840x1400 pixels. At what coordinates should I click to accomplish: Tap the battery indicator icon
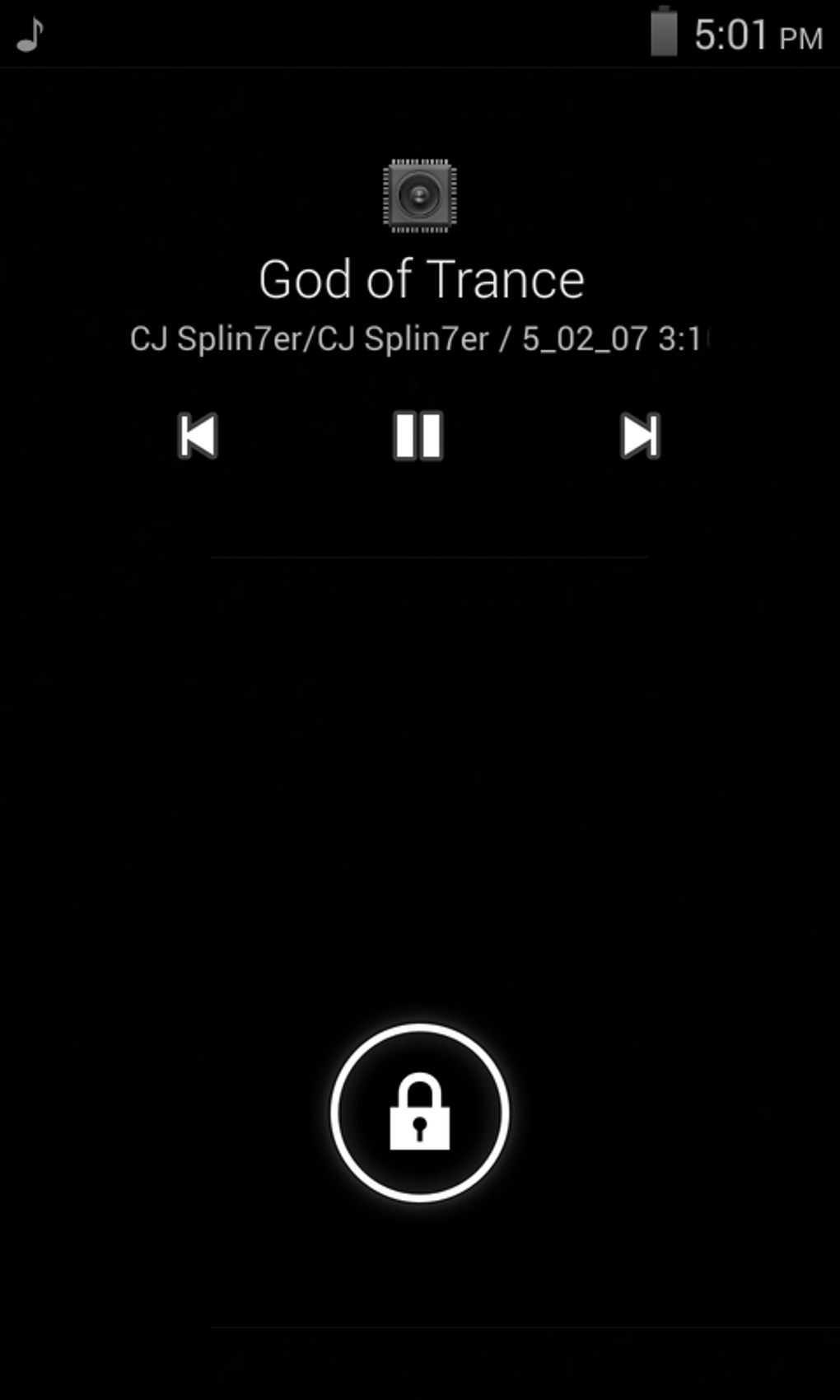pos(664,31)
